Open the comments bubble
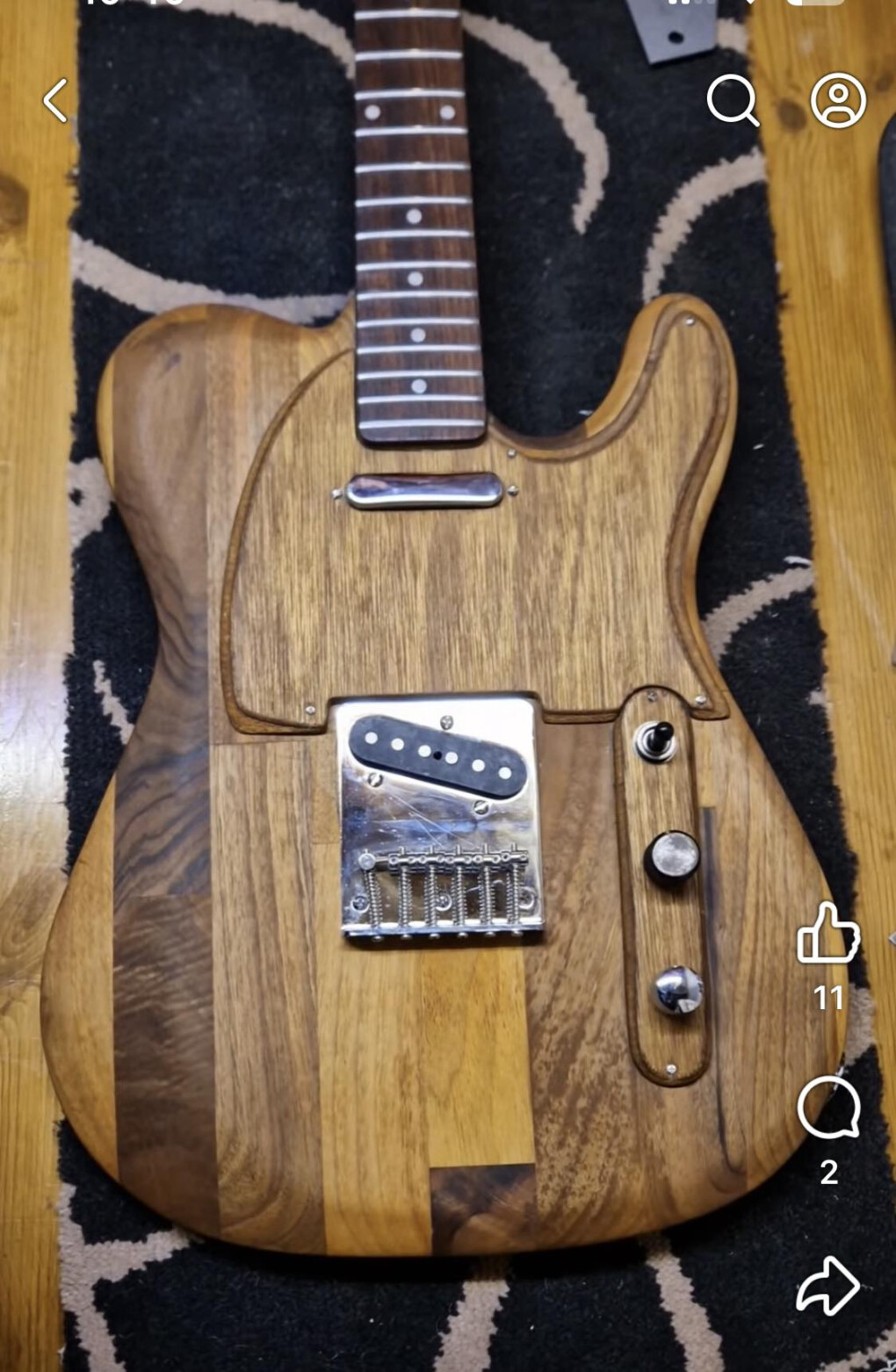The height and width of the screenshot is (1372, 896). [828, 1108]
